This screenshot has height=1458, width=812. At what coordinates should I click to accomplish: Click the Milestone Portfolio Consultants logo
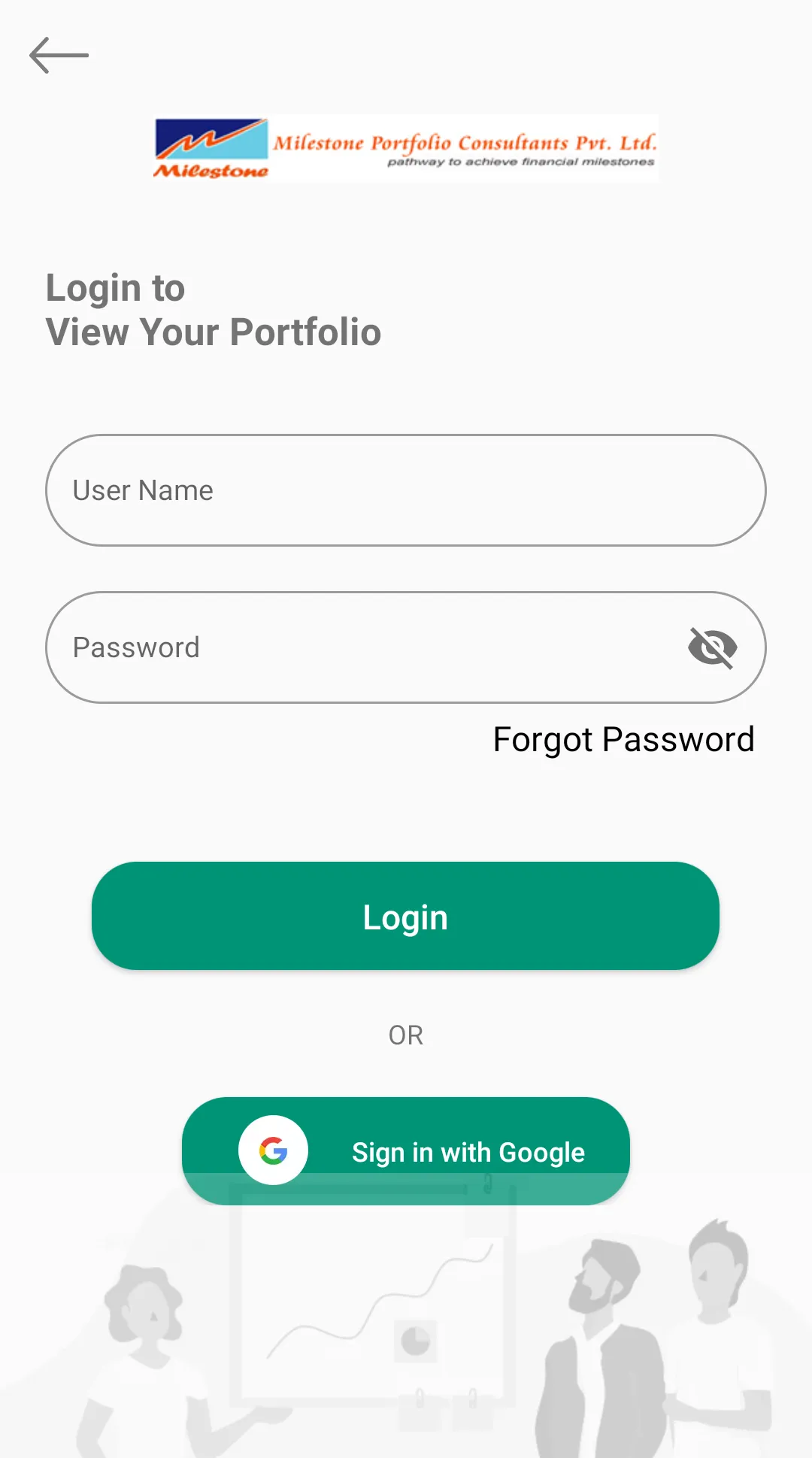pyautogui.click(x=406, y=148)
